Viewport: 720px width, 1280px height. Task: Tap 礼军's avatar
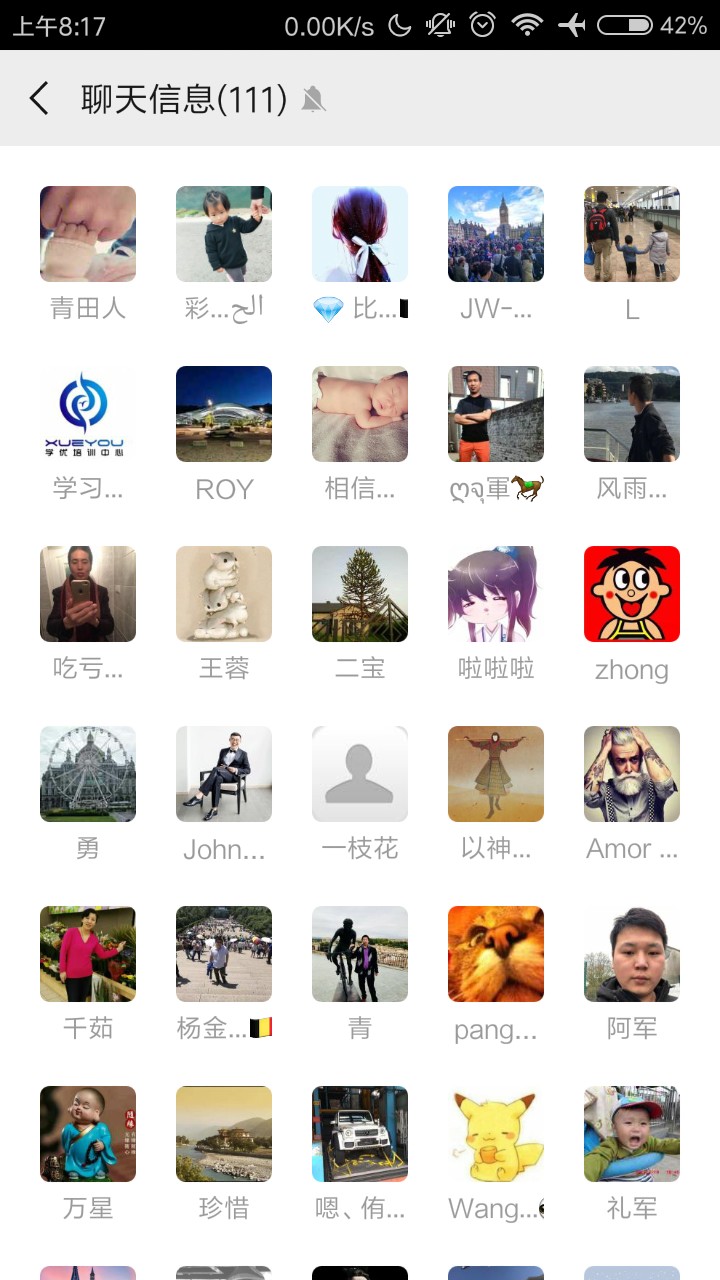click(632, 1134)
